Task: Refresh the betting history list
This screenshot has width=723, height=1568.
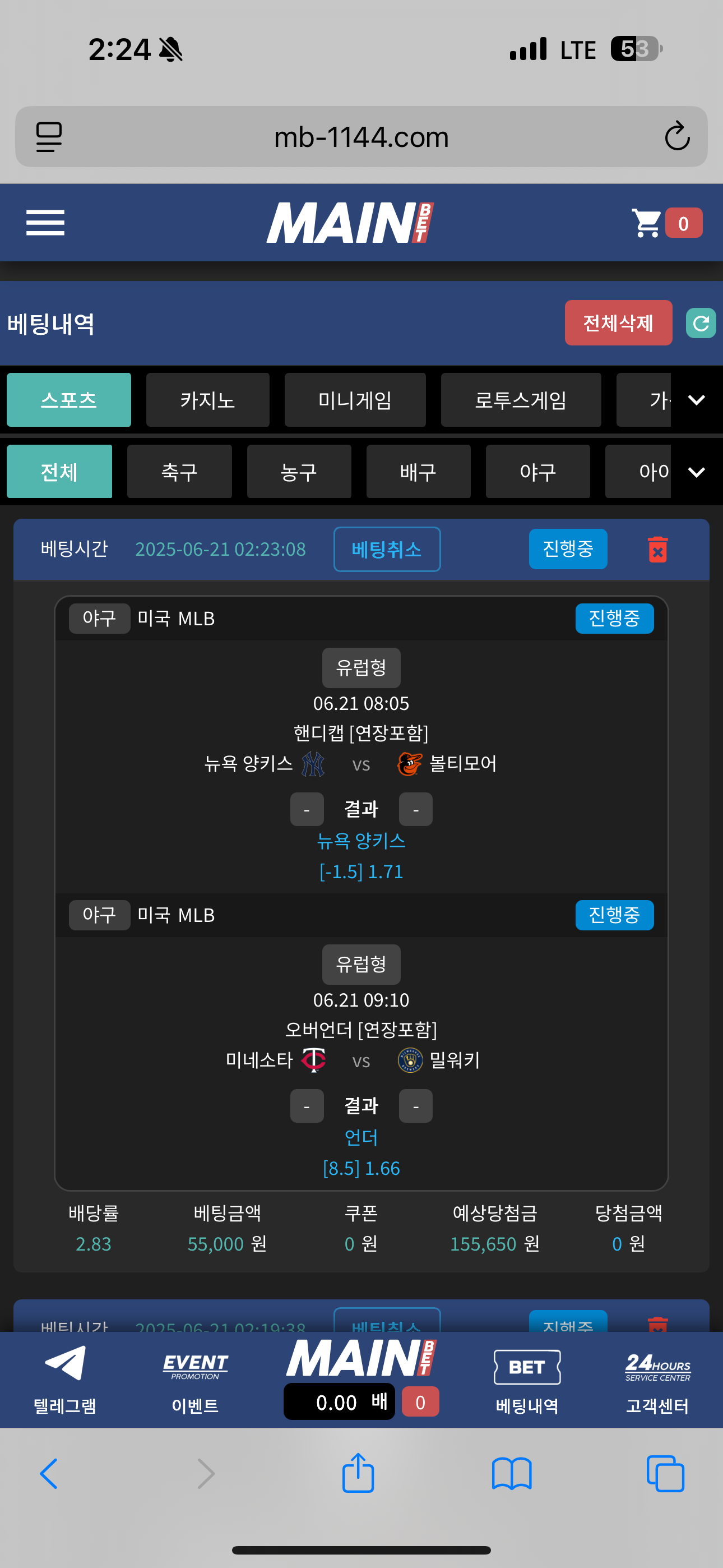Action: pyautogui.click(x=700, y=322)
